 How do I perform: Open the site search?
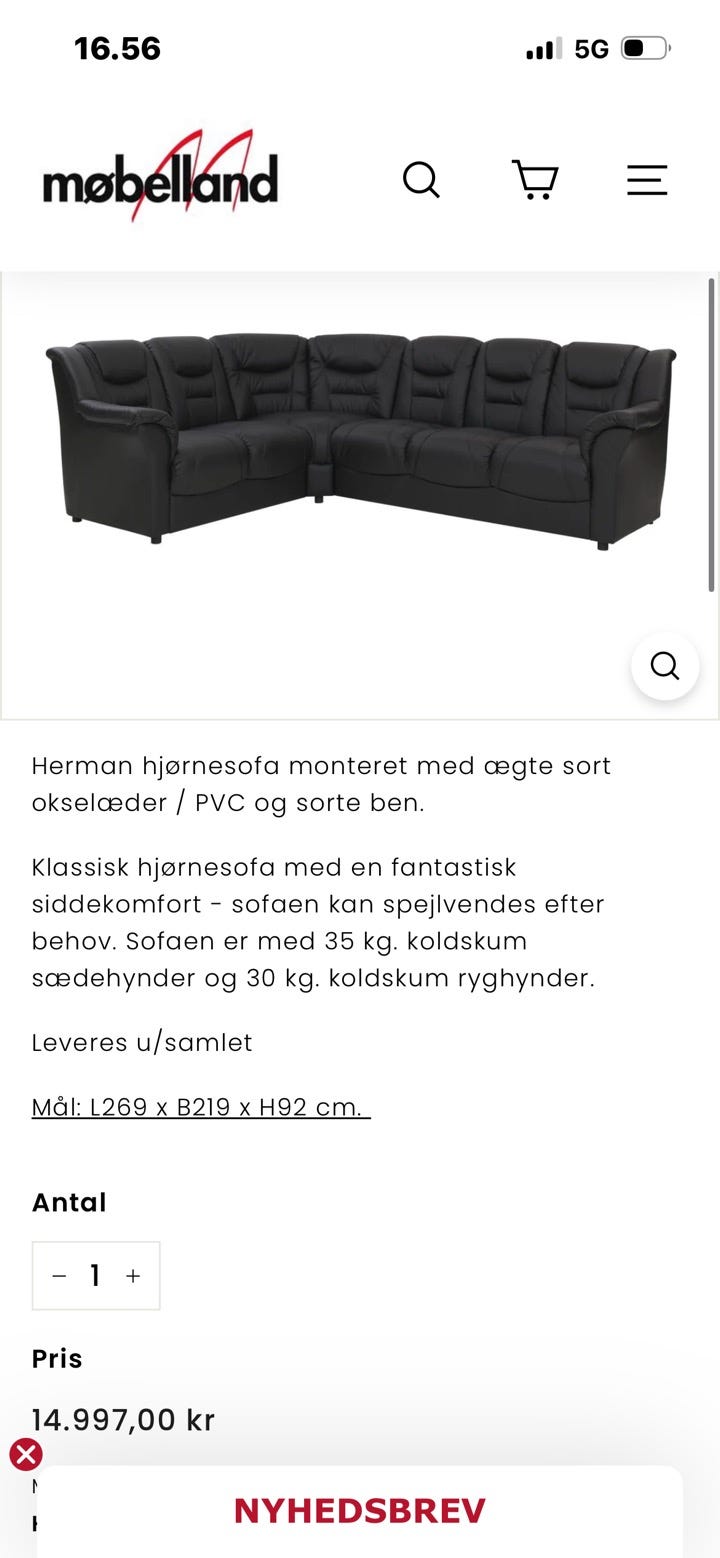tap(421, 181)
